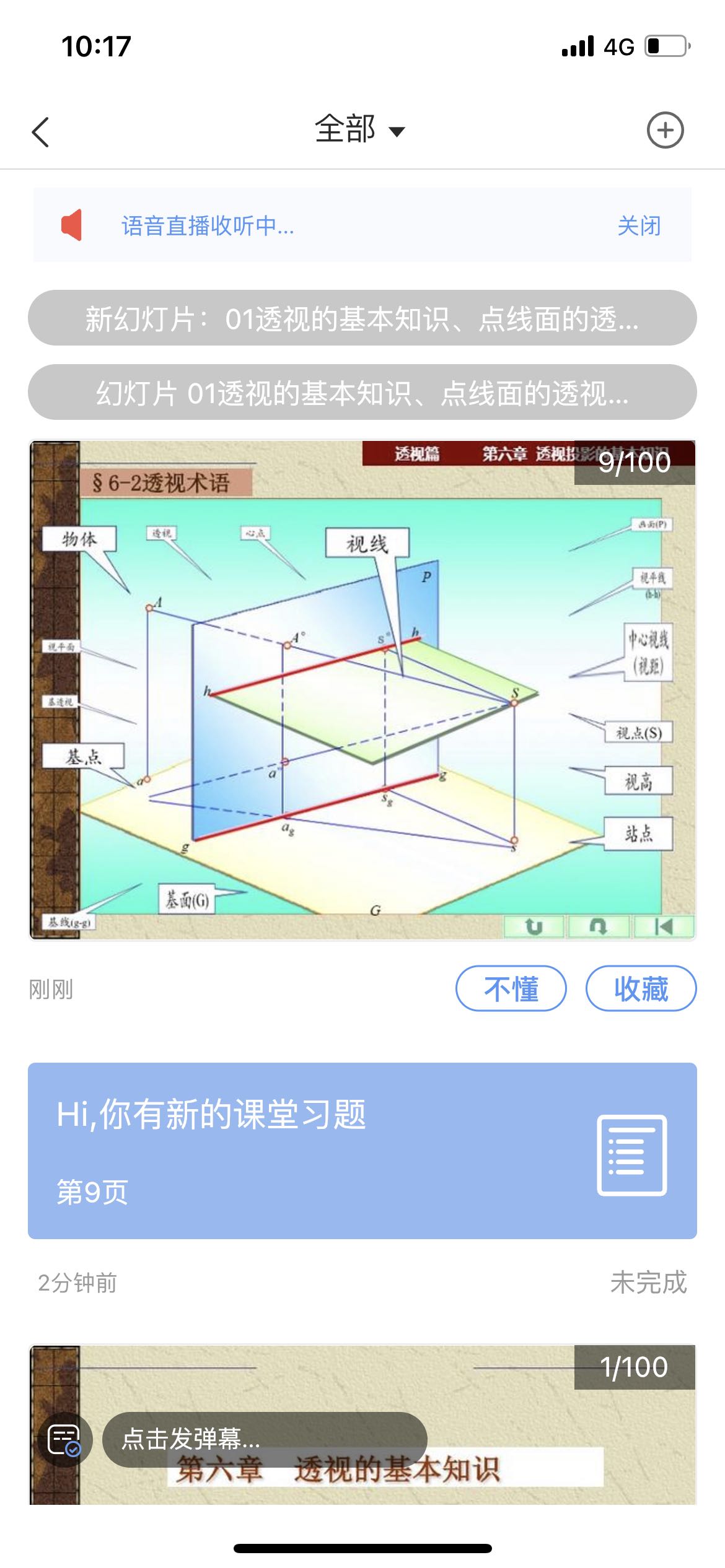Bookmark slide 9 with 收藏

point(641,988)
